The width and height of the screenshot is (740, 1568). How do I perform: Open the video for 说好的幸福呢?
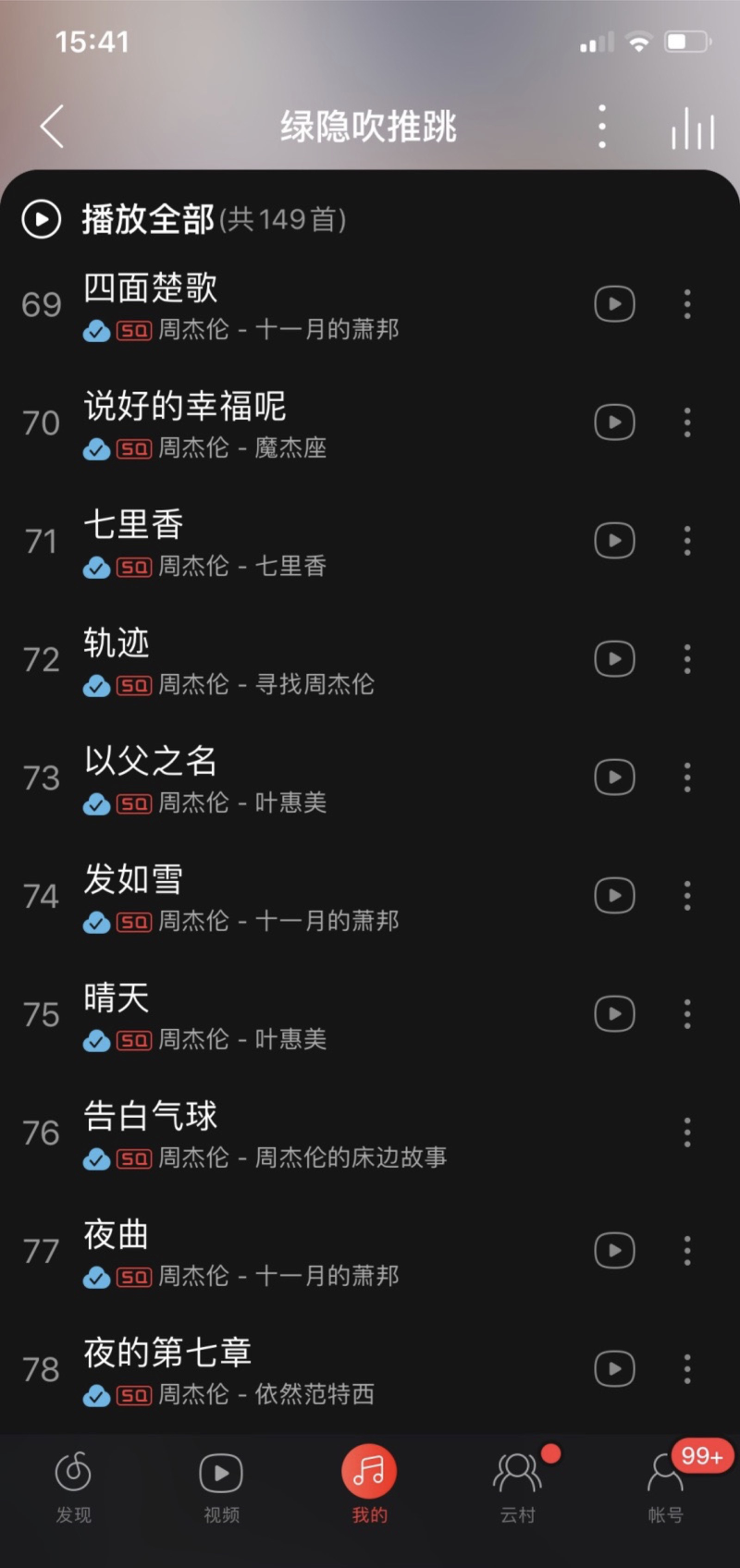point(614,423)
